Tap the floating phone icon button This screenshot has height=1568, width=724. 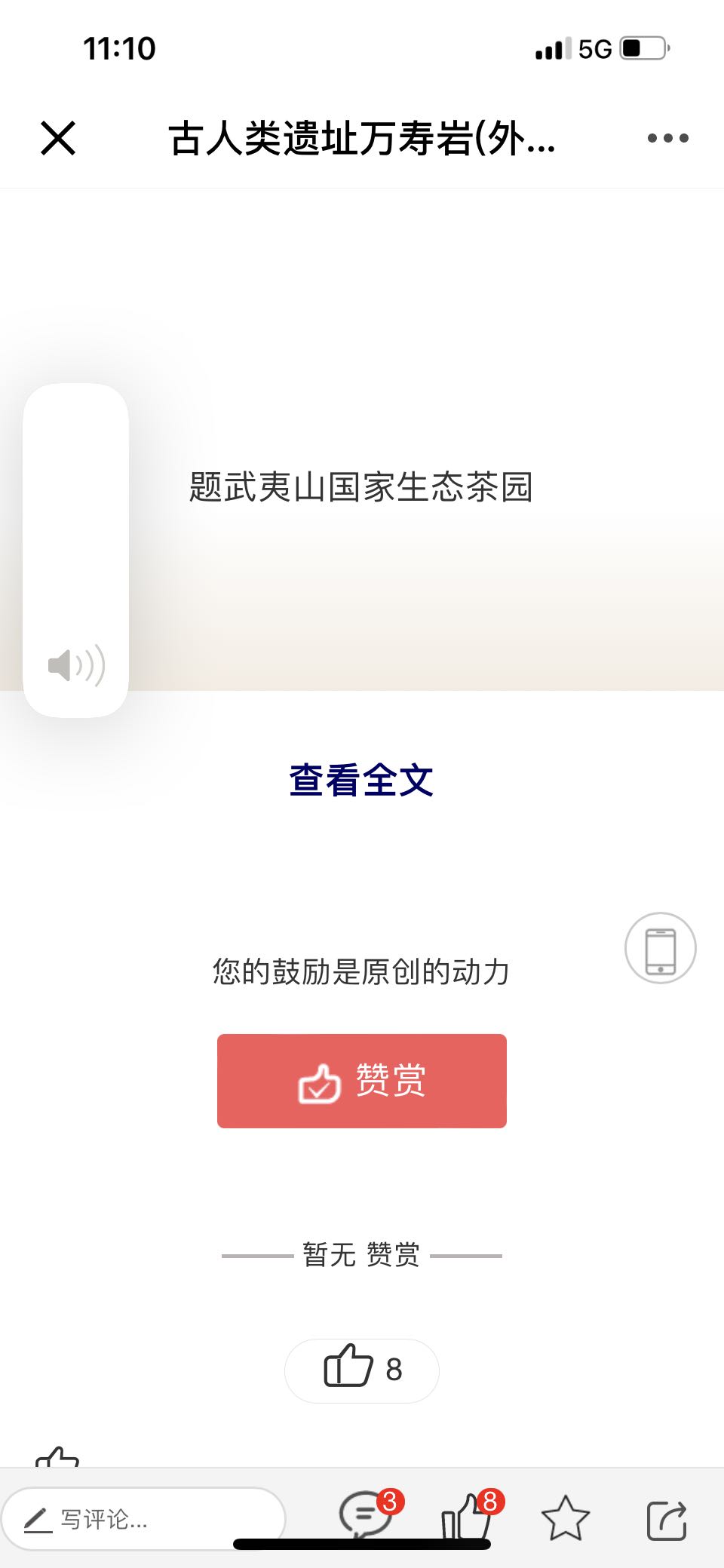click(x=660, y=948)
